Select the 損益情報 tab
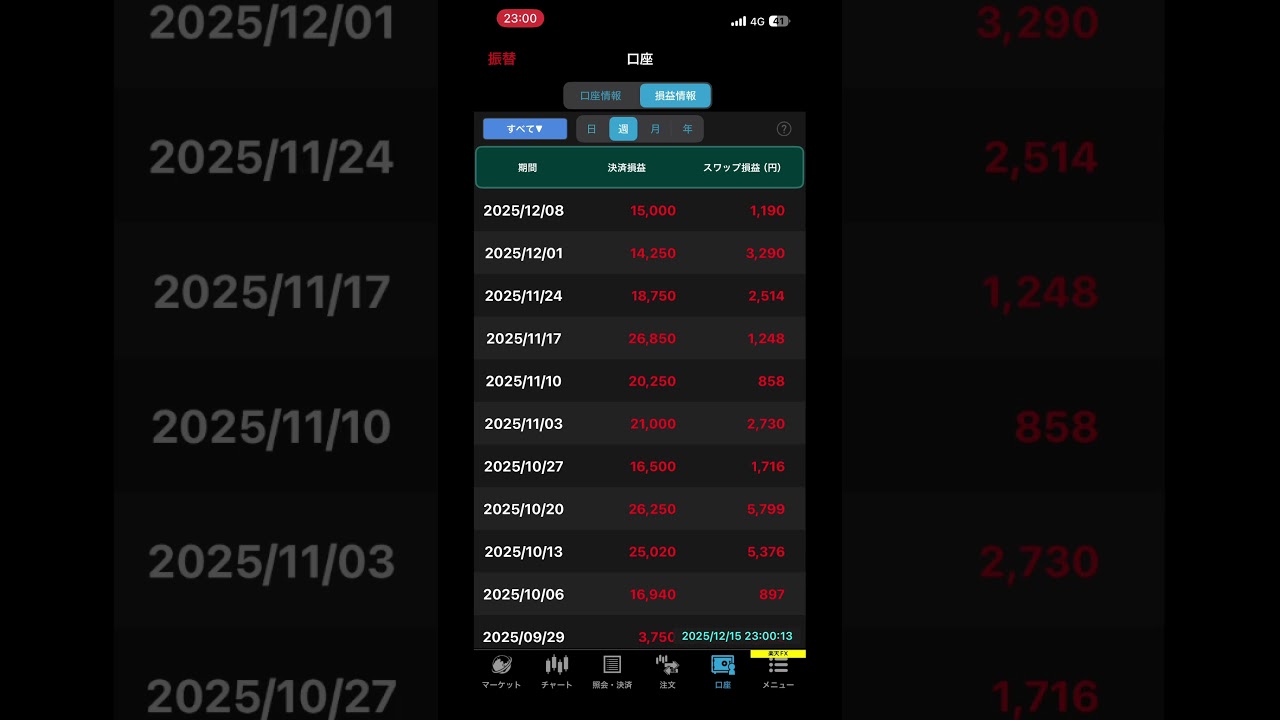 675,96
